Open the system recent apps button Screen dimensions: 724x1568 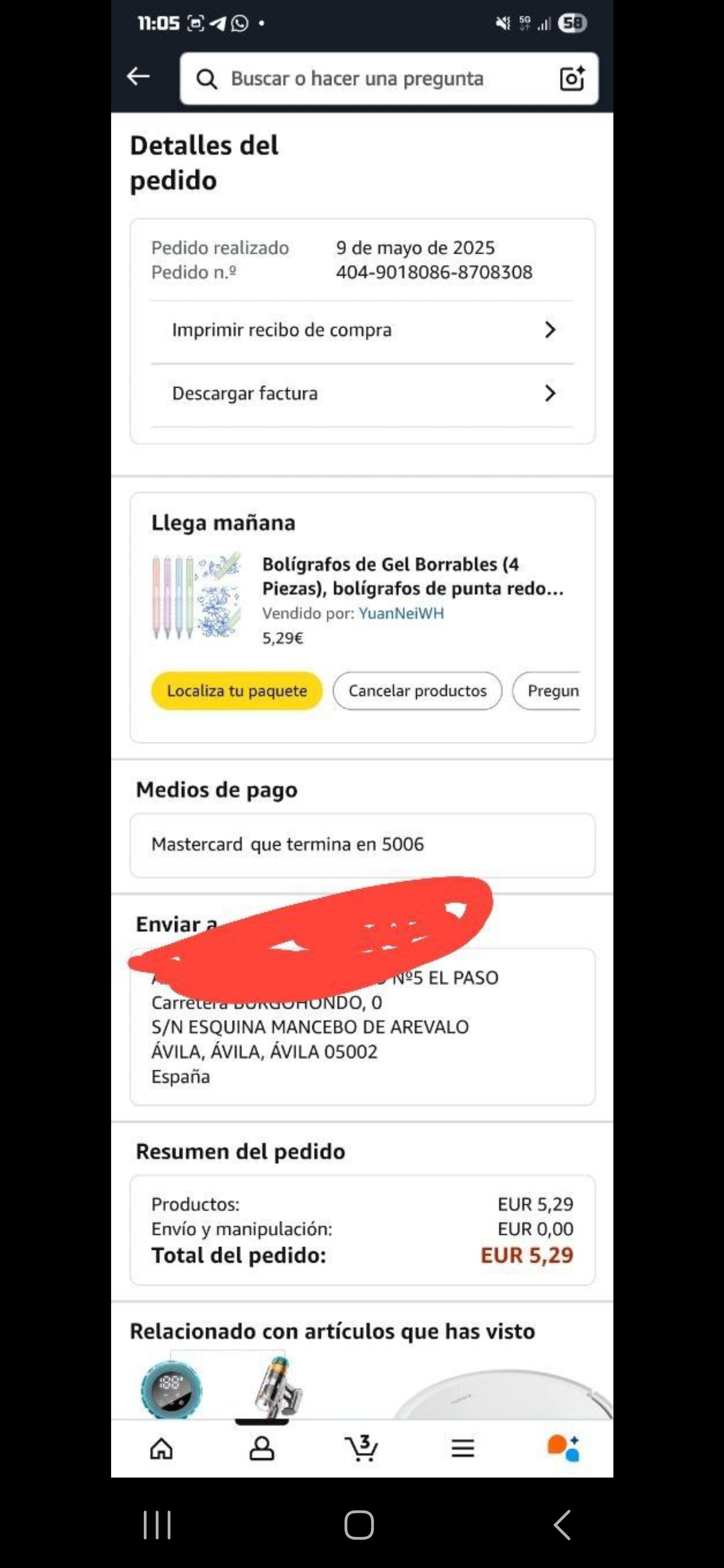pyautogui.click(x=157, y=1525)
